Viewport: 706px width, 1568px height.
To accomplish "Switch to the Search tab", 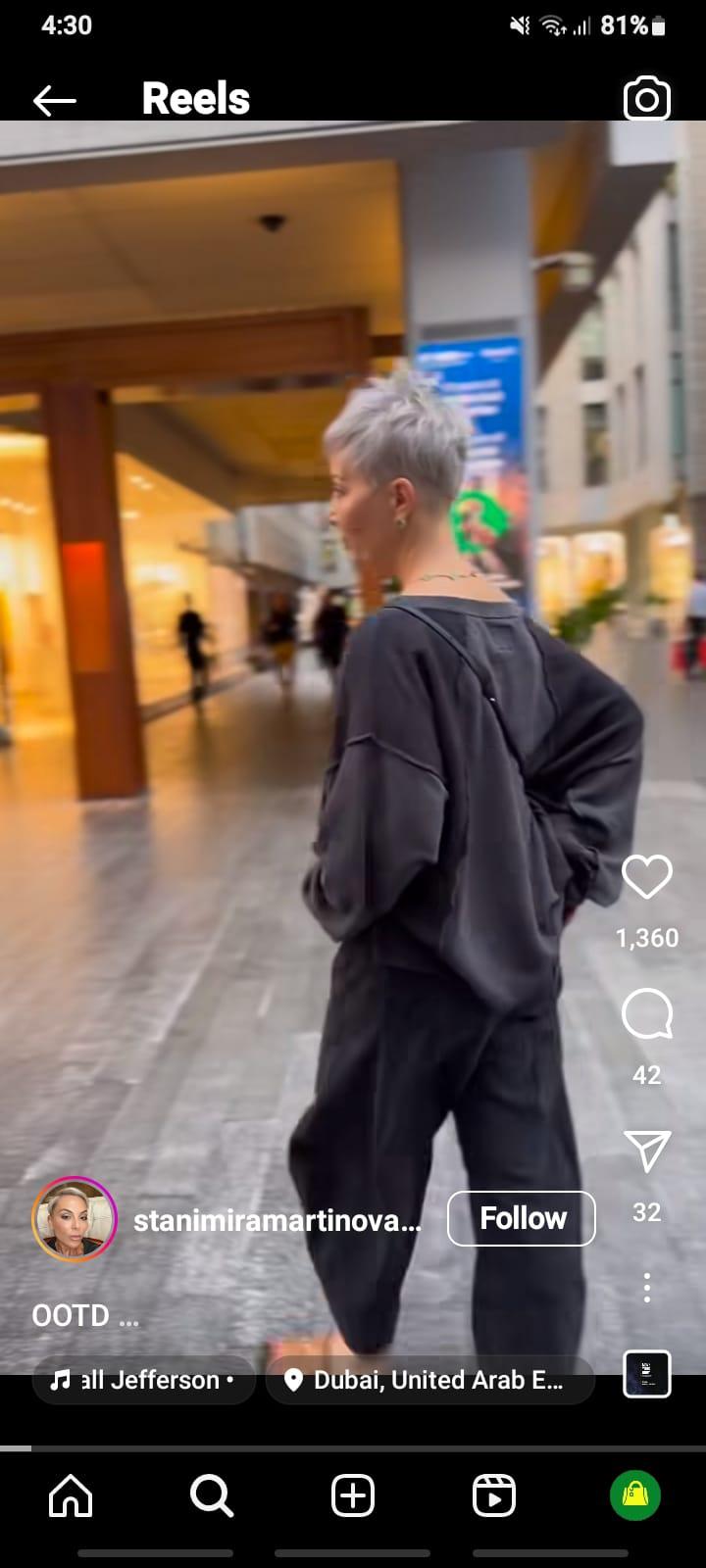I will pyautogui.click(x=211, y=1495).
